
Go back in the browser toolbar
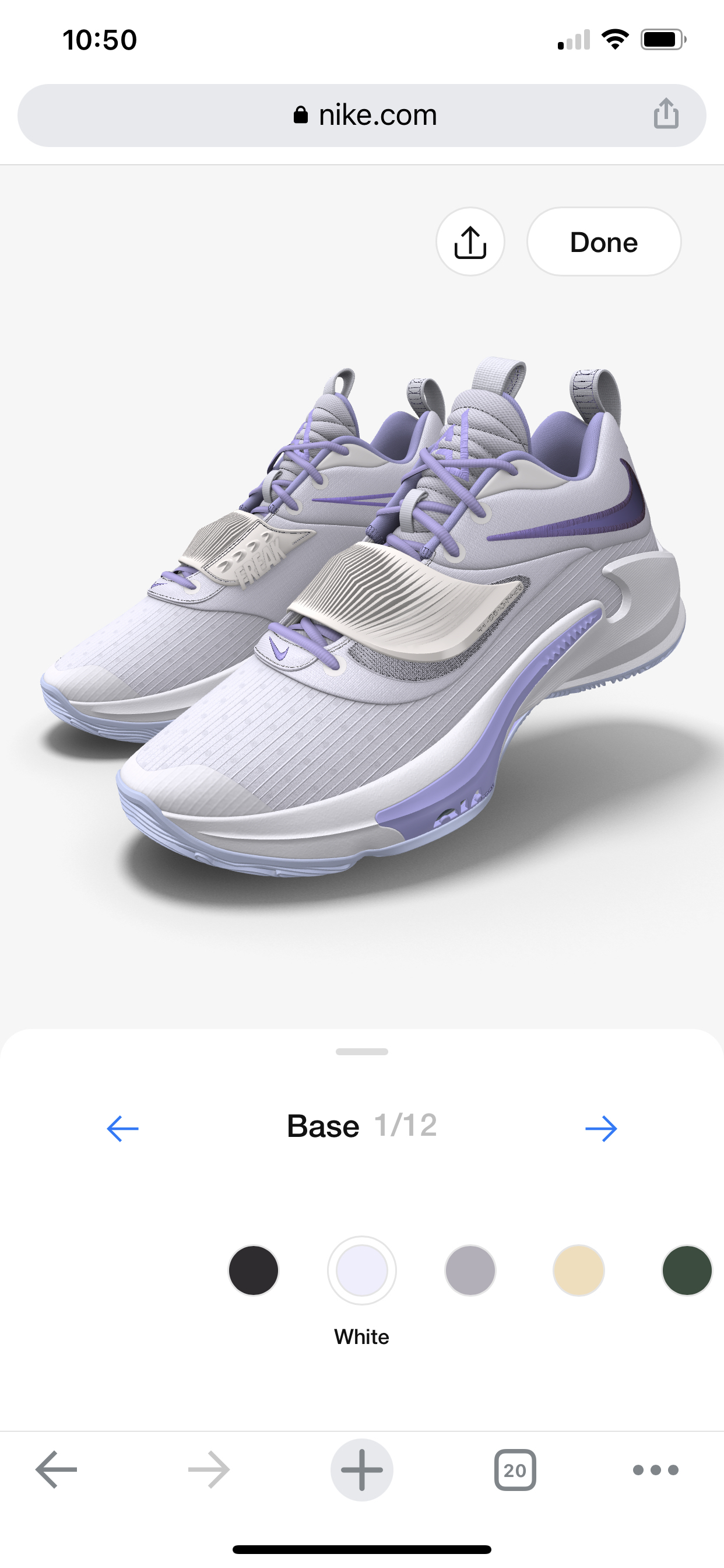[57, 1469]
